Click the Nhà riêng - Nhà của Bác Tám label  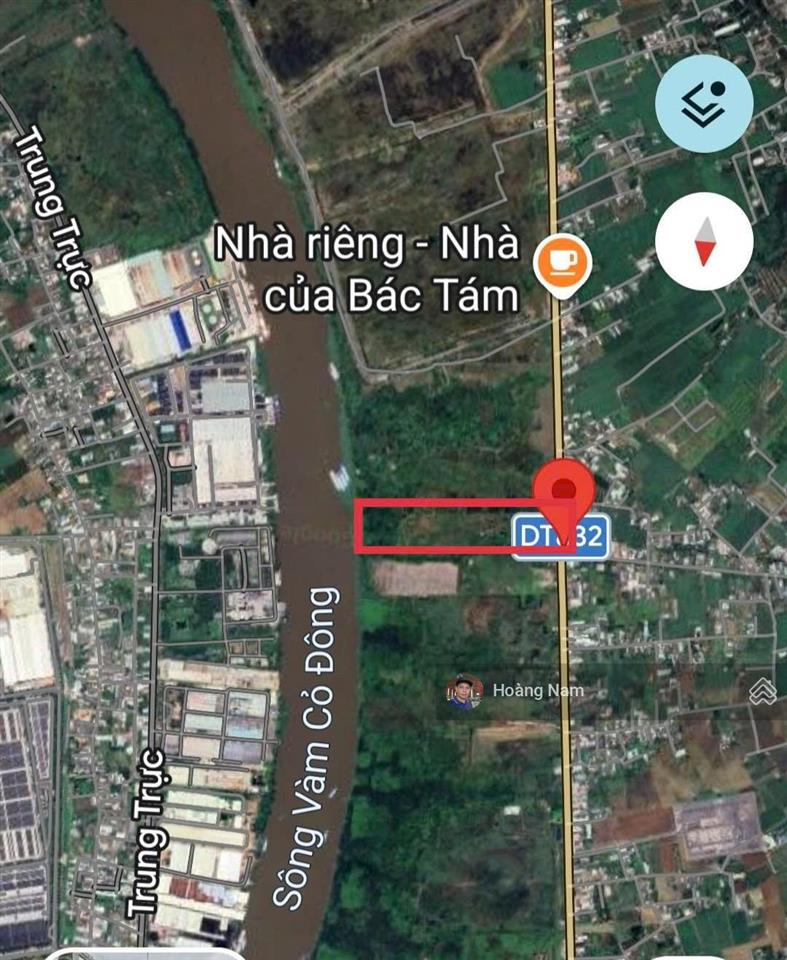[368, 268]
